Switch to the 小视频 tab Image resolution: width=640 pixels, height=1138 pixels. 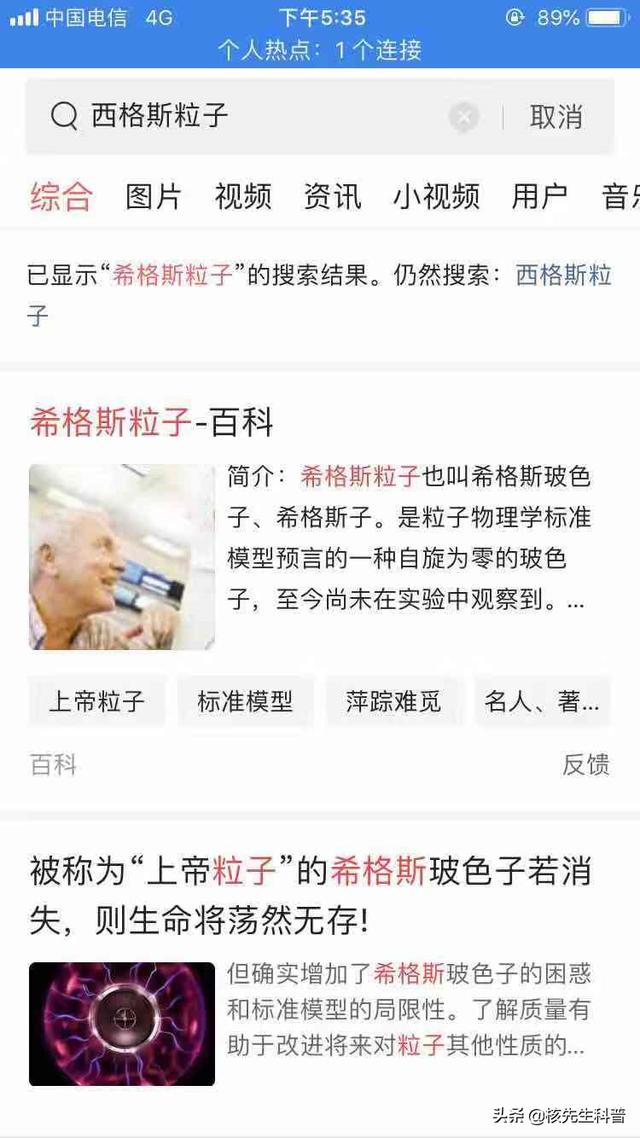click(x=436, y=196)
